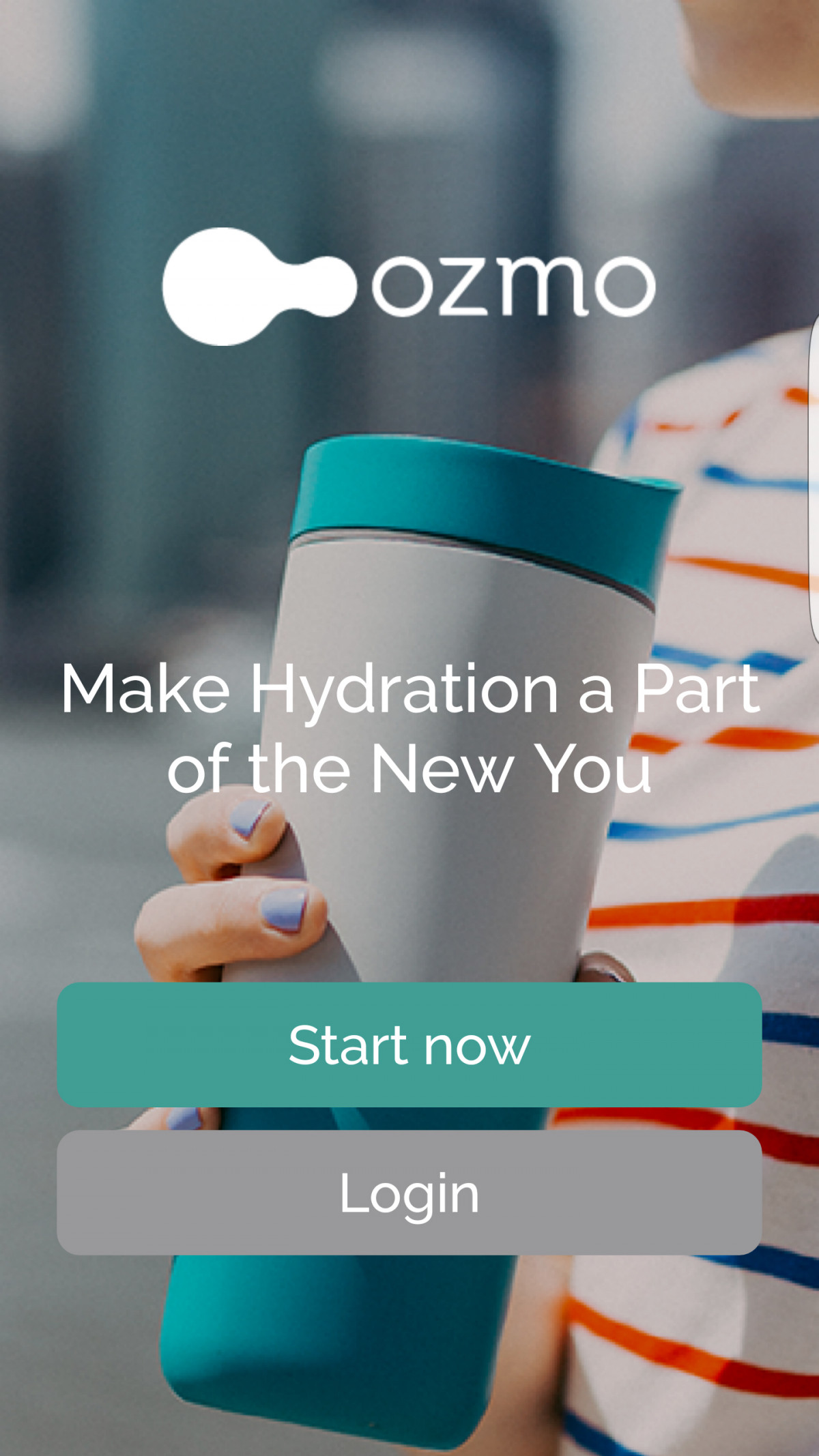
Task: Open the Login screen
Action: [409, 1193]
